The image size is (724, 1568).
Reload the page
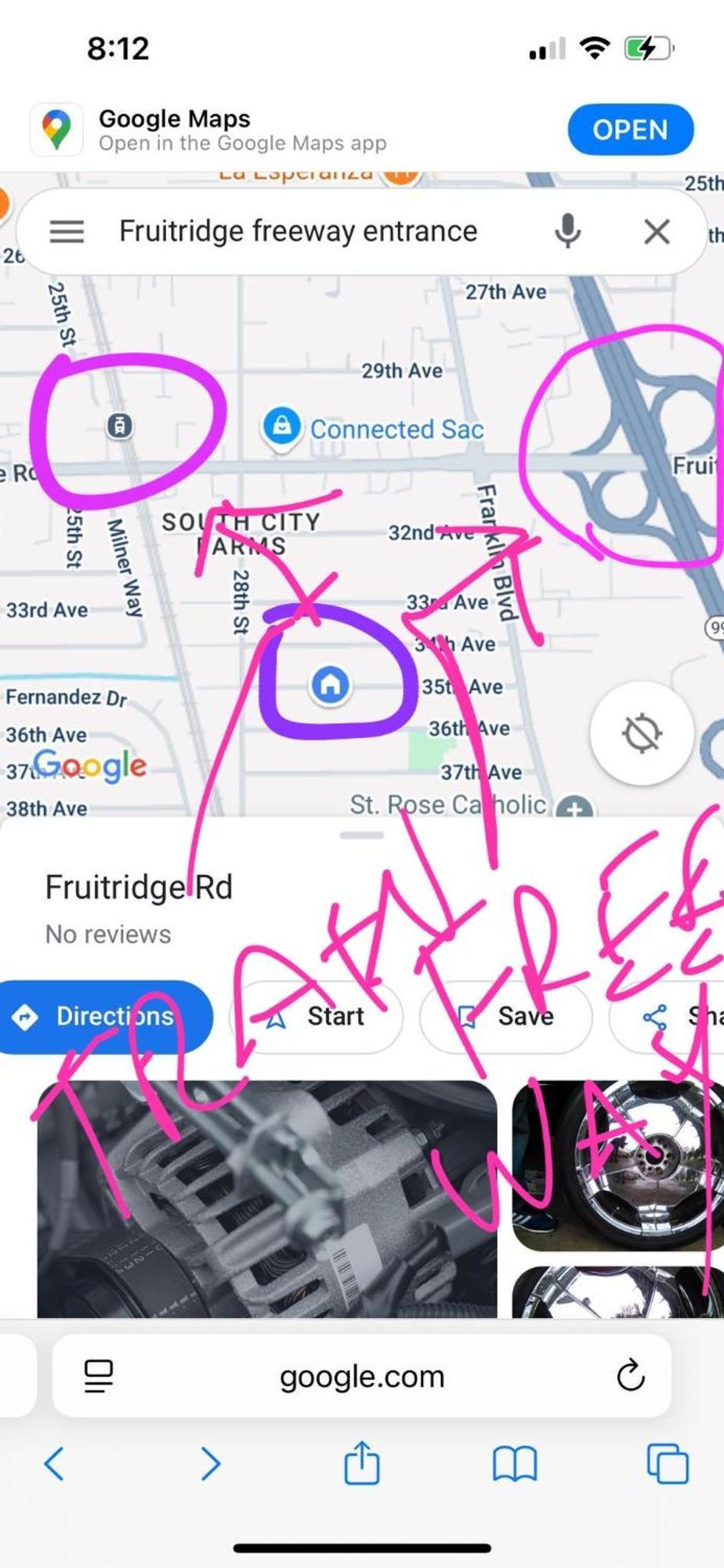click(x=630, y=1376)
